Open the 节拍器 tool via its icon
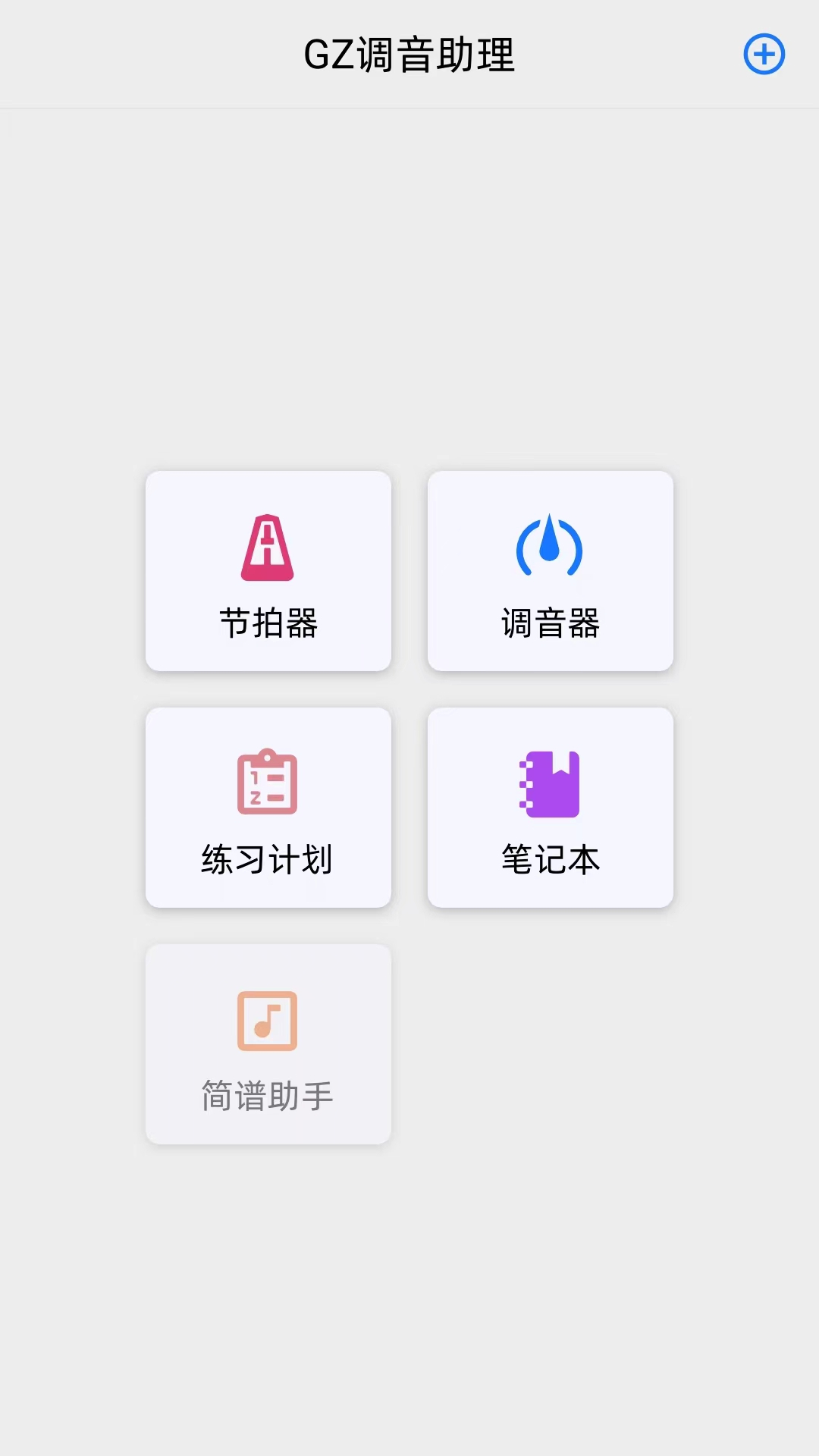 267,546
